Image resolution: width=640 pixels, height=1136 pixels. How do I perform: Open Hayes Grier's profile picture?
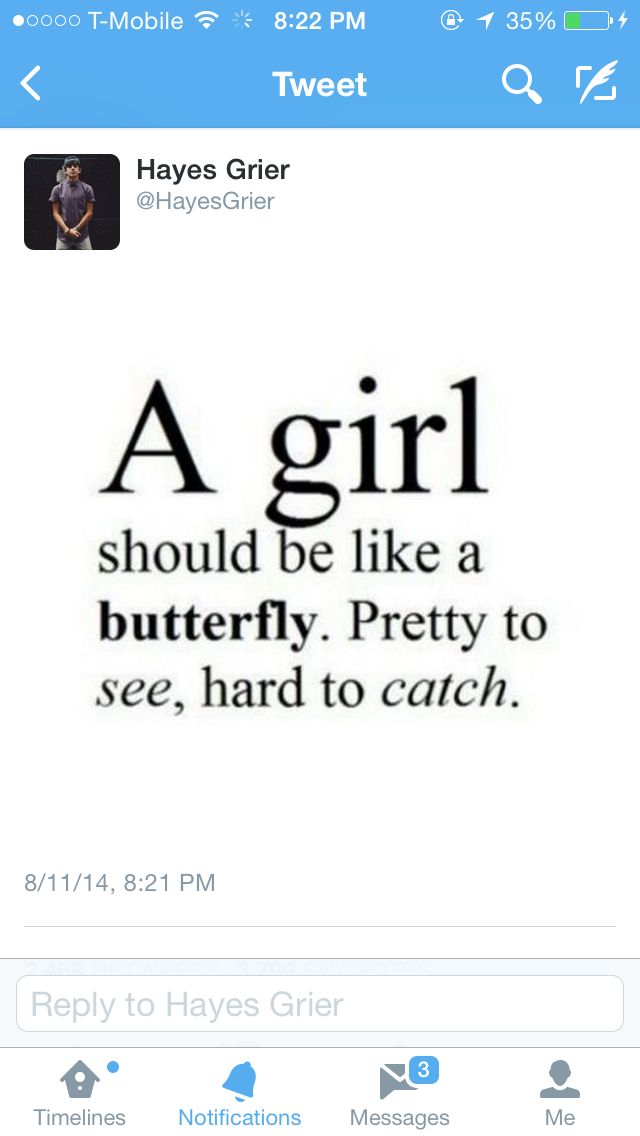72,202
